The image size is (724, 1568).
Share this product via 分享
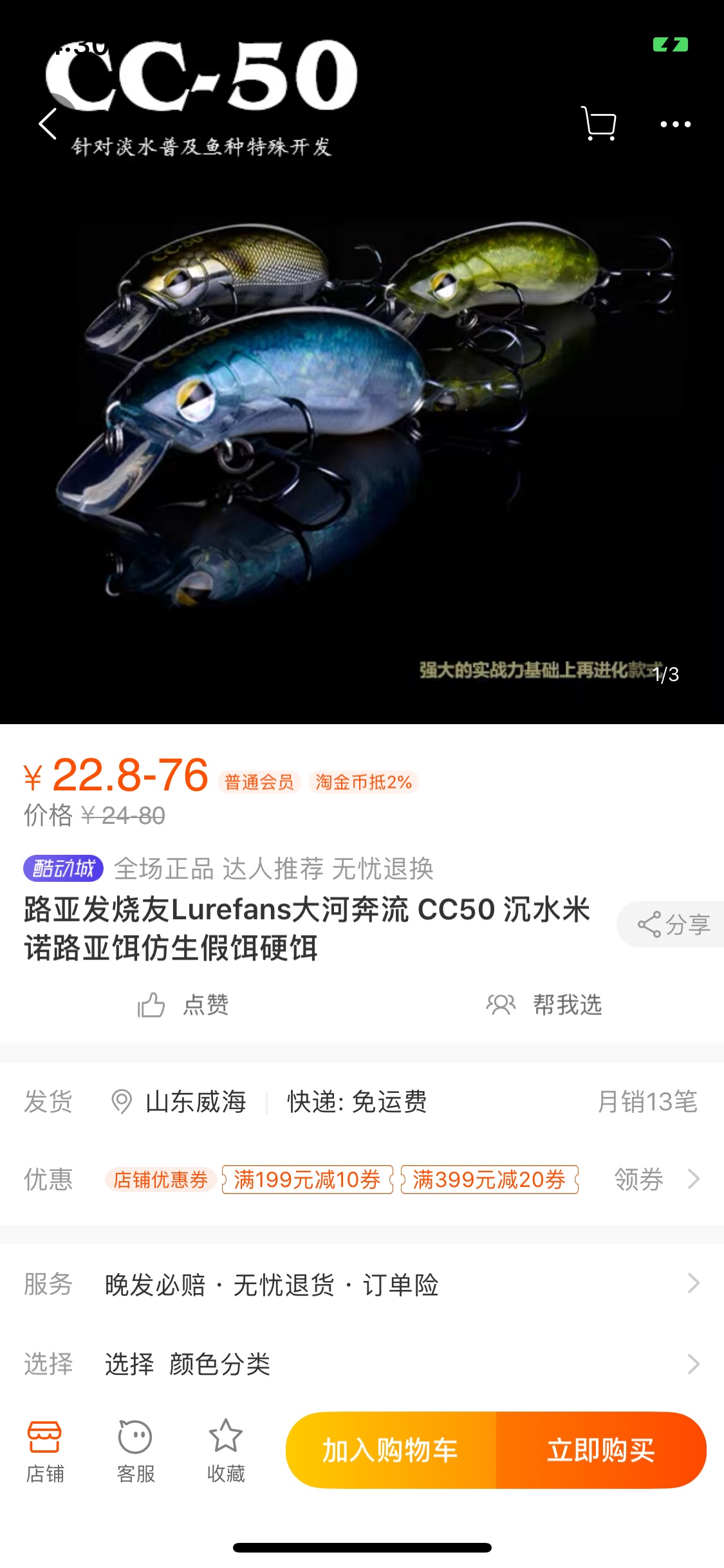point(673,924)
